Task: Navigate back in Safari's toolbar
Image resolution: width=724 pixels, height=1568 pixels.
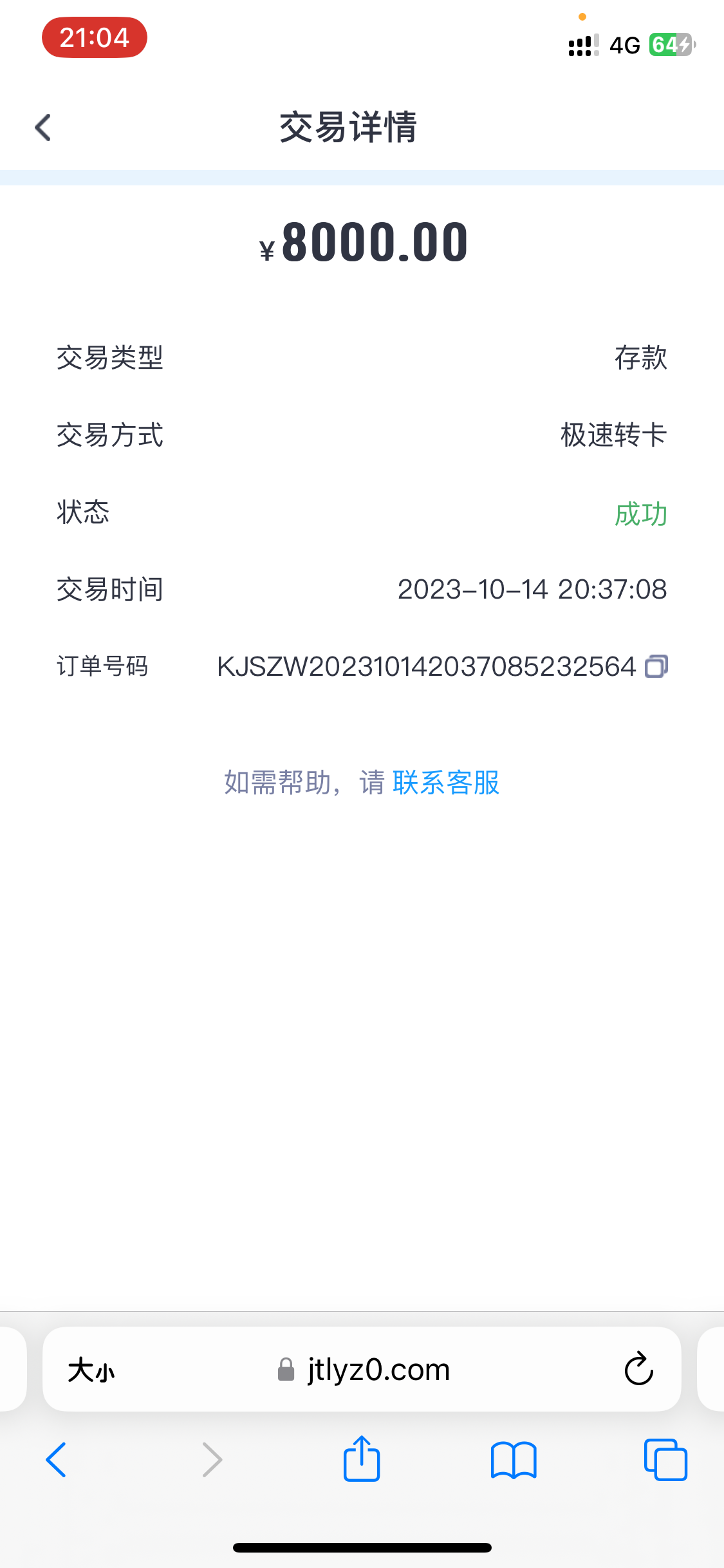Action: [57, 1459]
